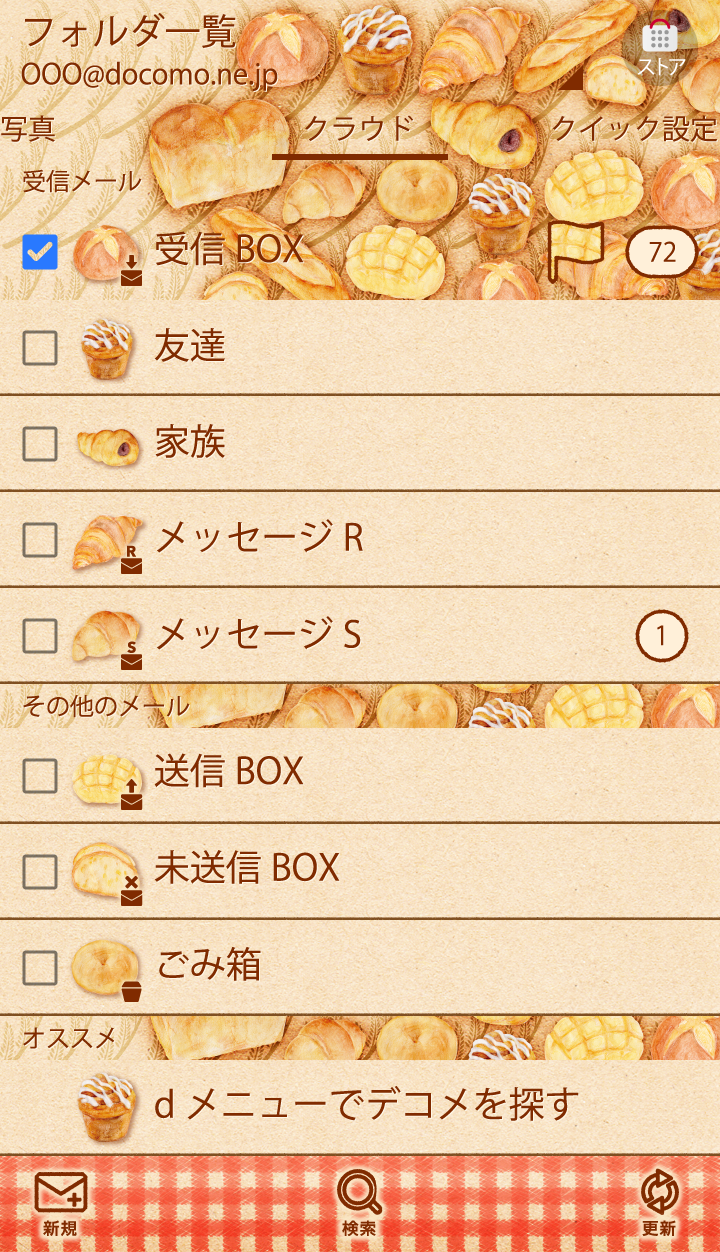Select the 家族 folder checkbox
Screen dimensions: 720x1252
coord(40,444)
